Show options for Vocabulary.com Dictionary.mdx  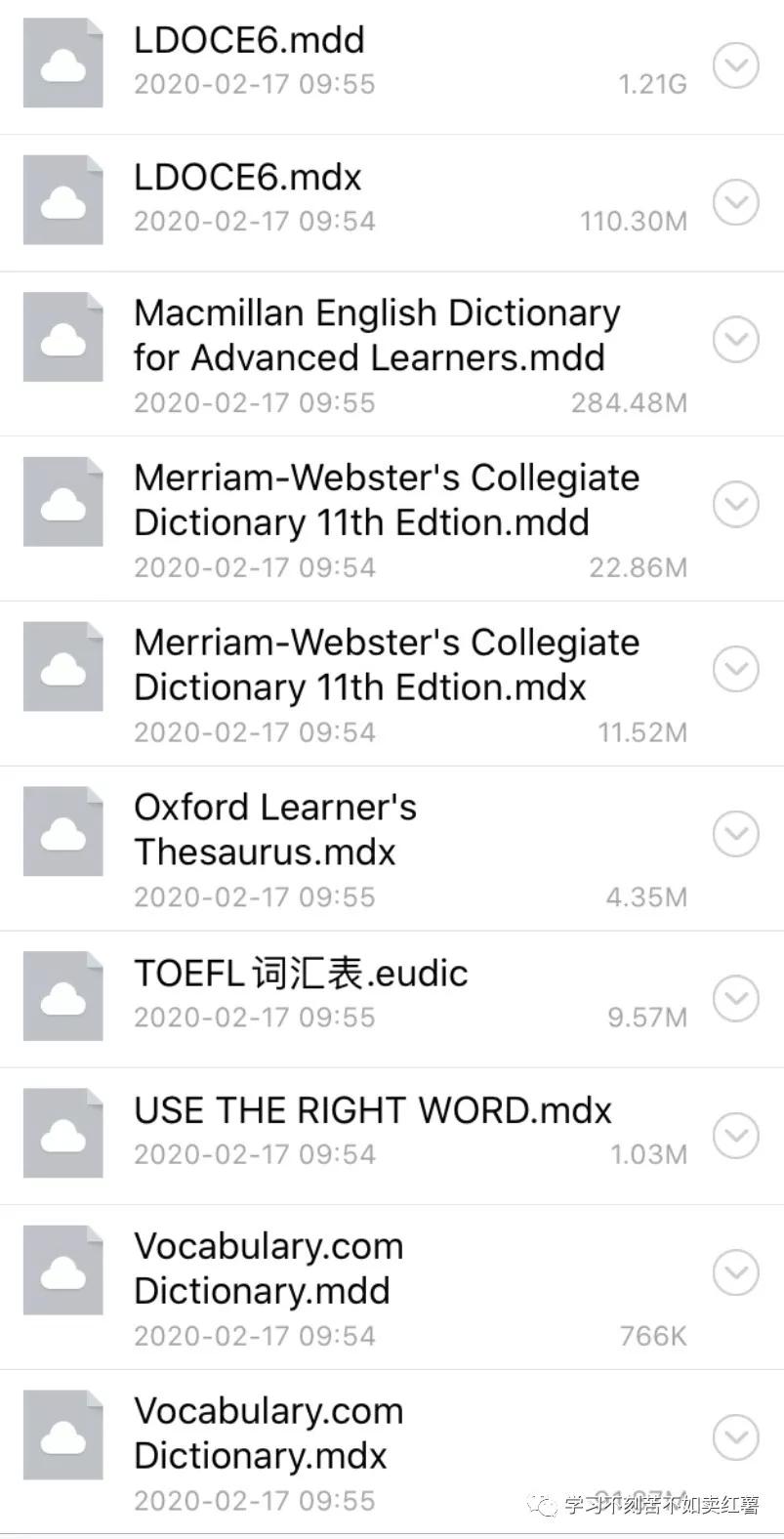[735, 1436]
